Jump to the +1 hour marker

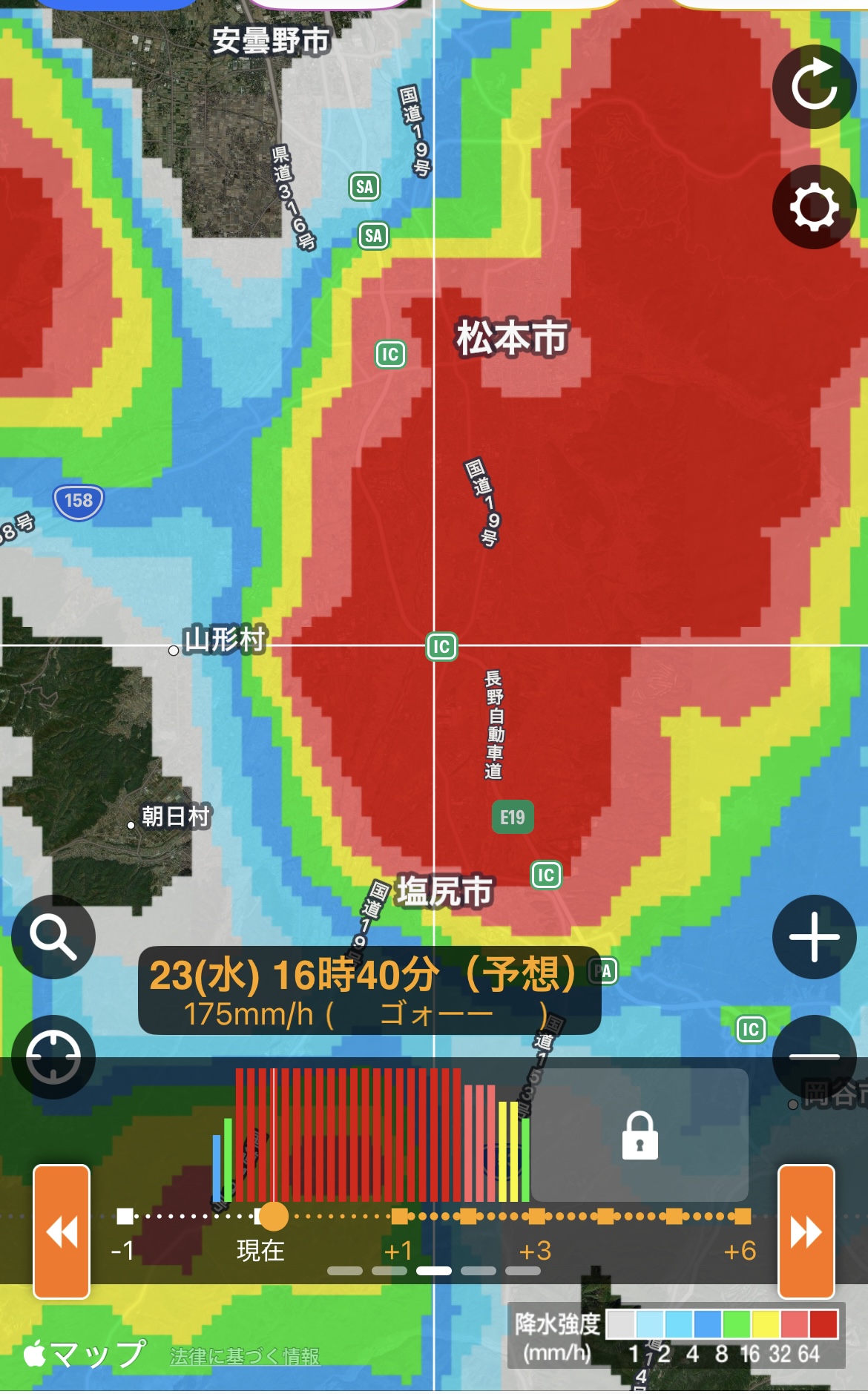399,1216
